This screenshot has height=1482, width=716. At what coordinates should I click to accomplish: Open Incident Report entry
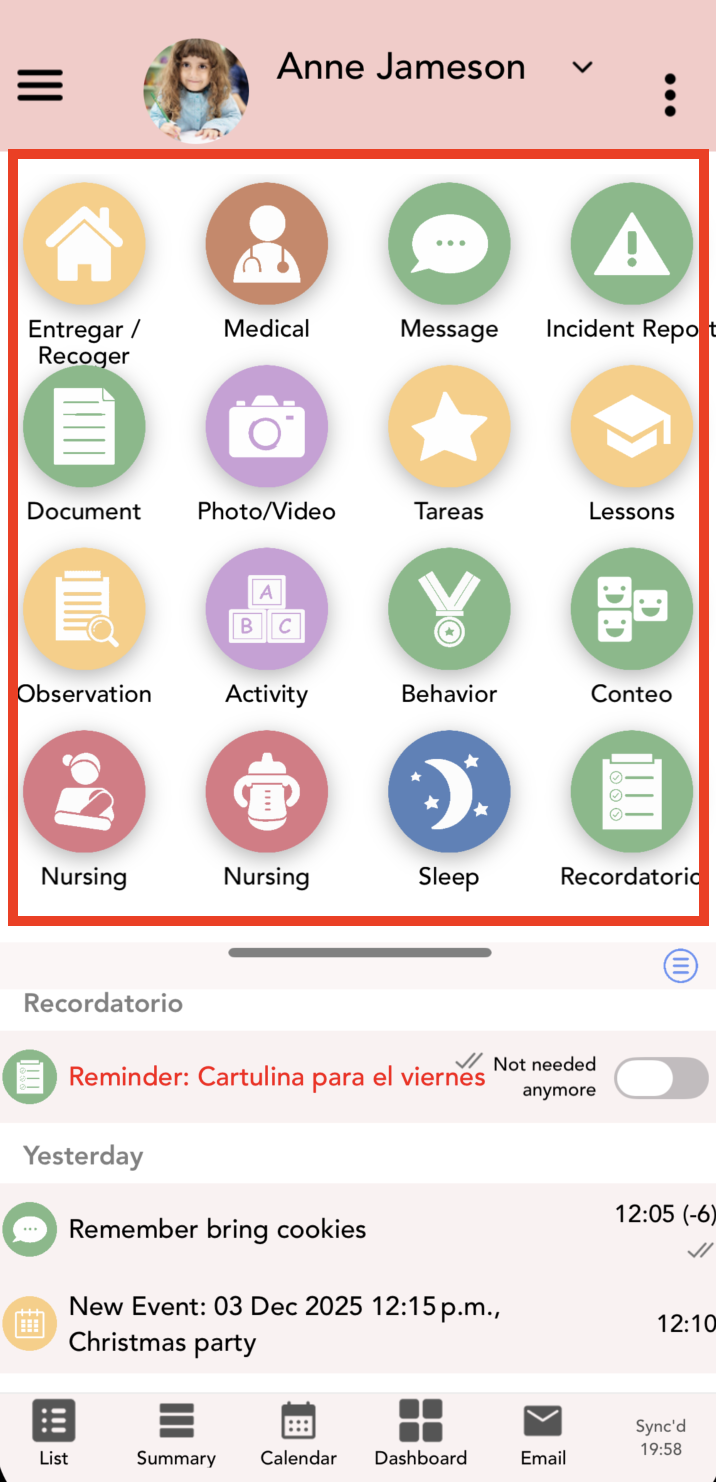(x=631, y=244)
